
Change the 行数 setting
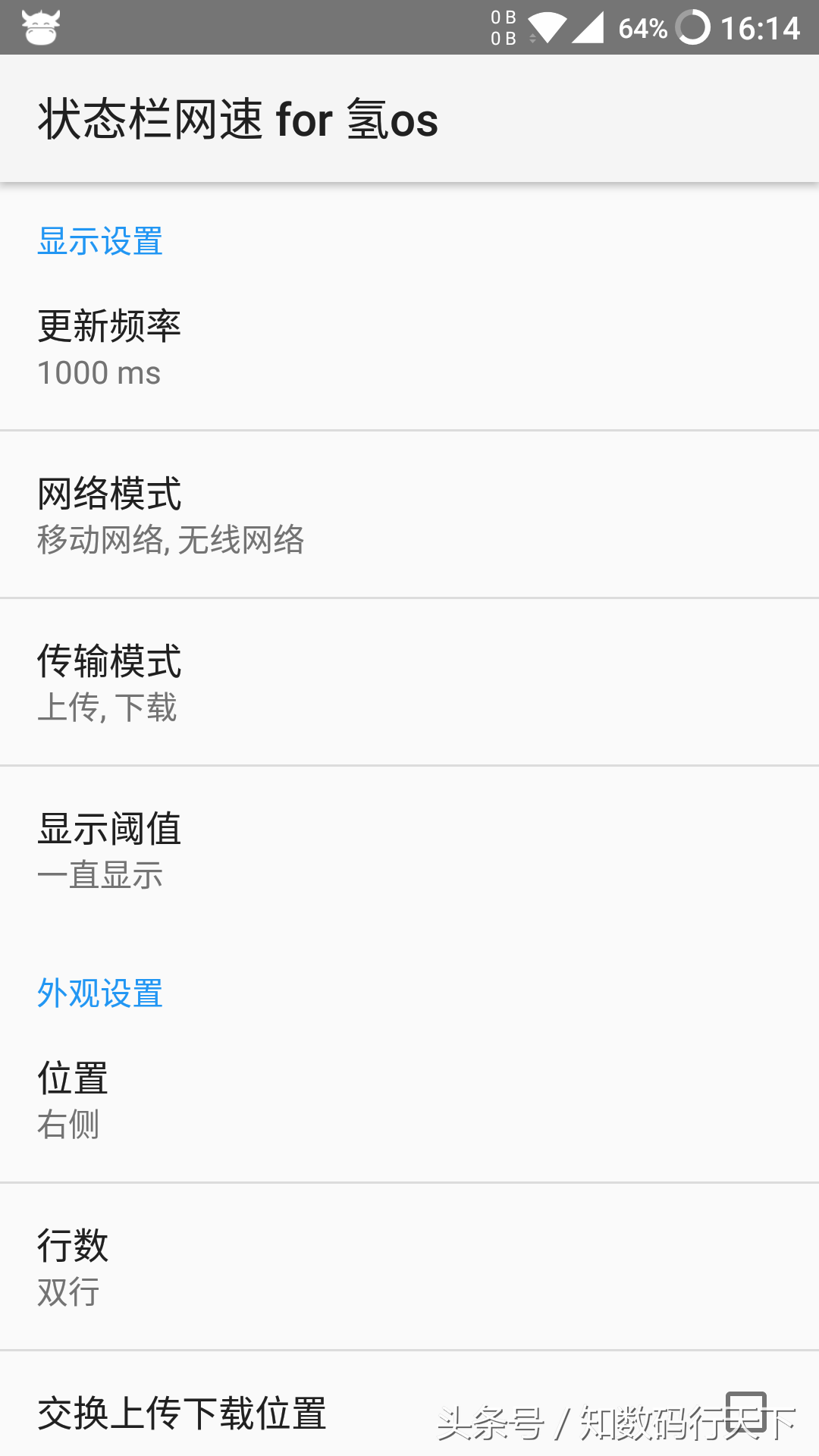pyautogui.click(x=409, y=1267)
